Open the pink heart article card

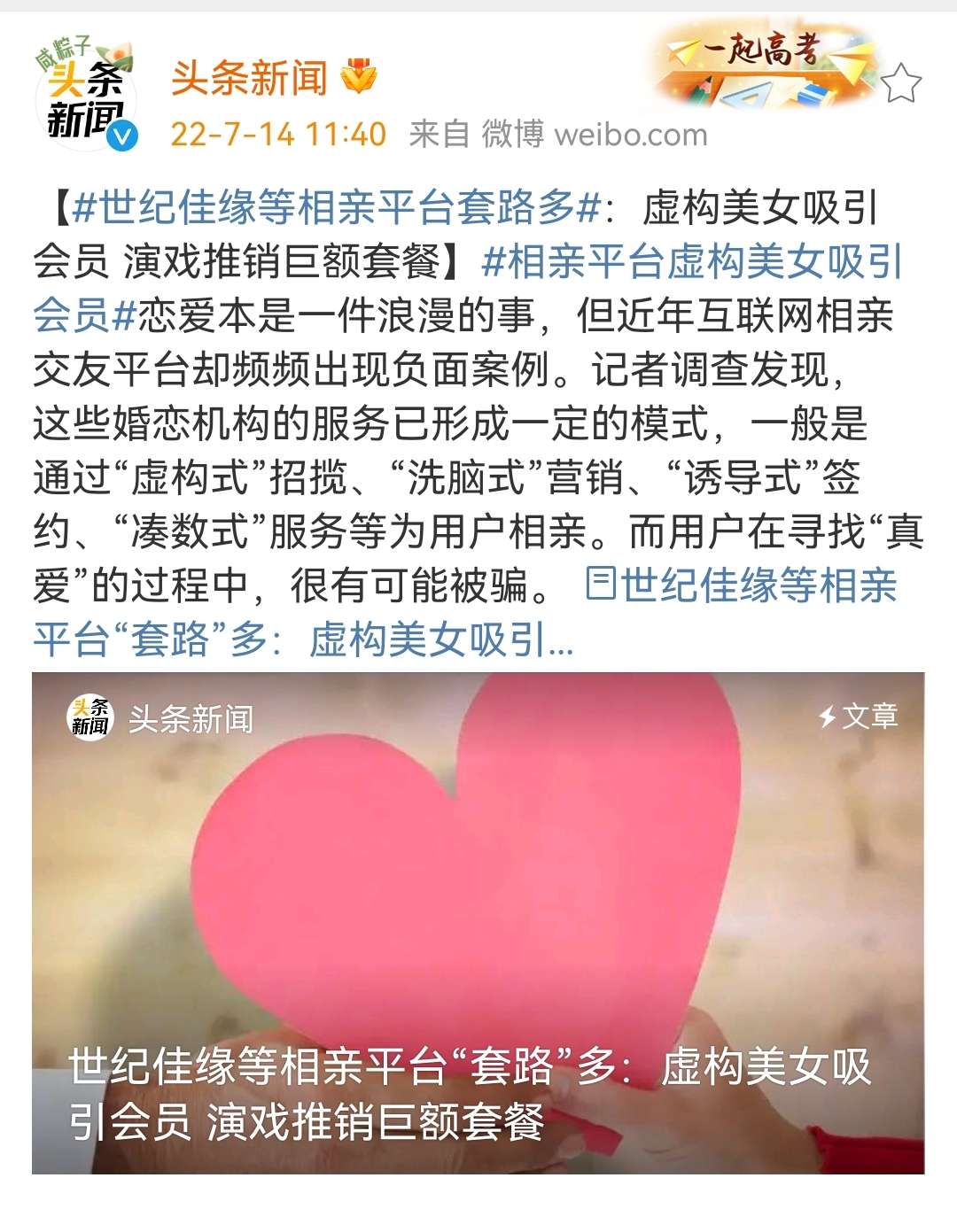pyautogui.click(x=478, y=921)
